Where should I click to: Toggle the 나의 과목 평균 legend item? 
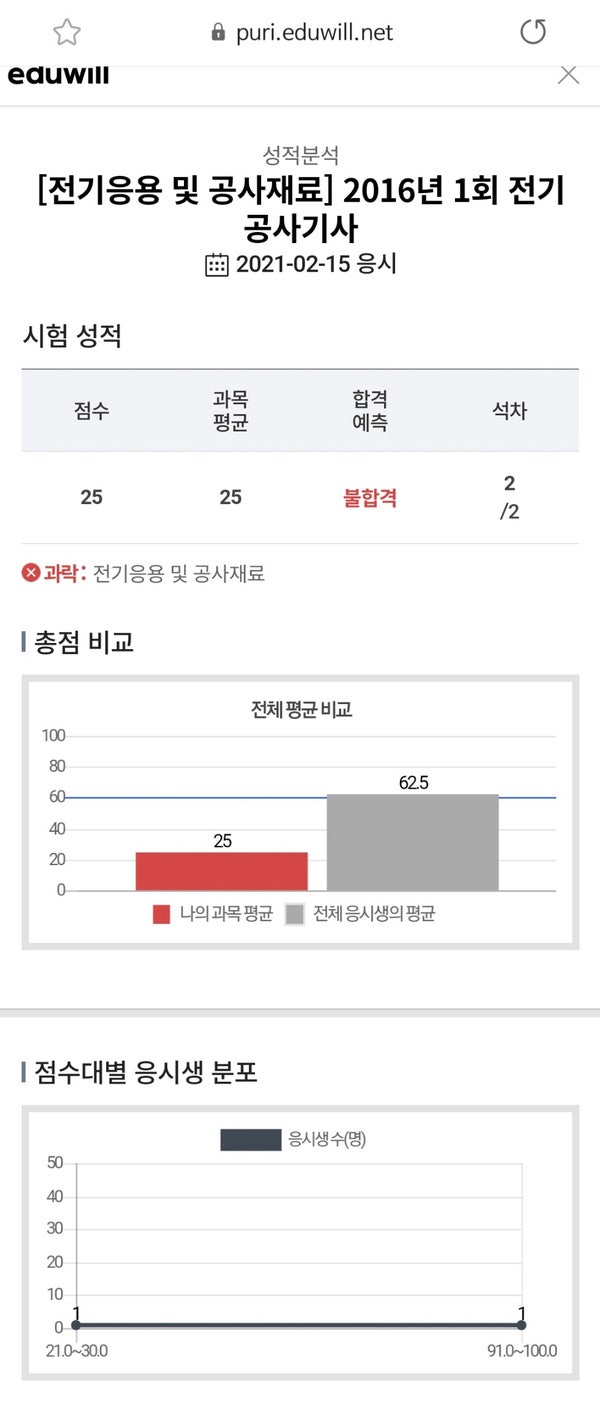(212, 914)
